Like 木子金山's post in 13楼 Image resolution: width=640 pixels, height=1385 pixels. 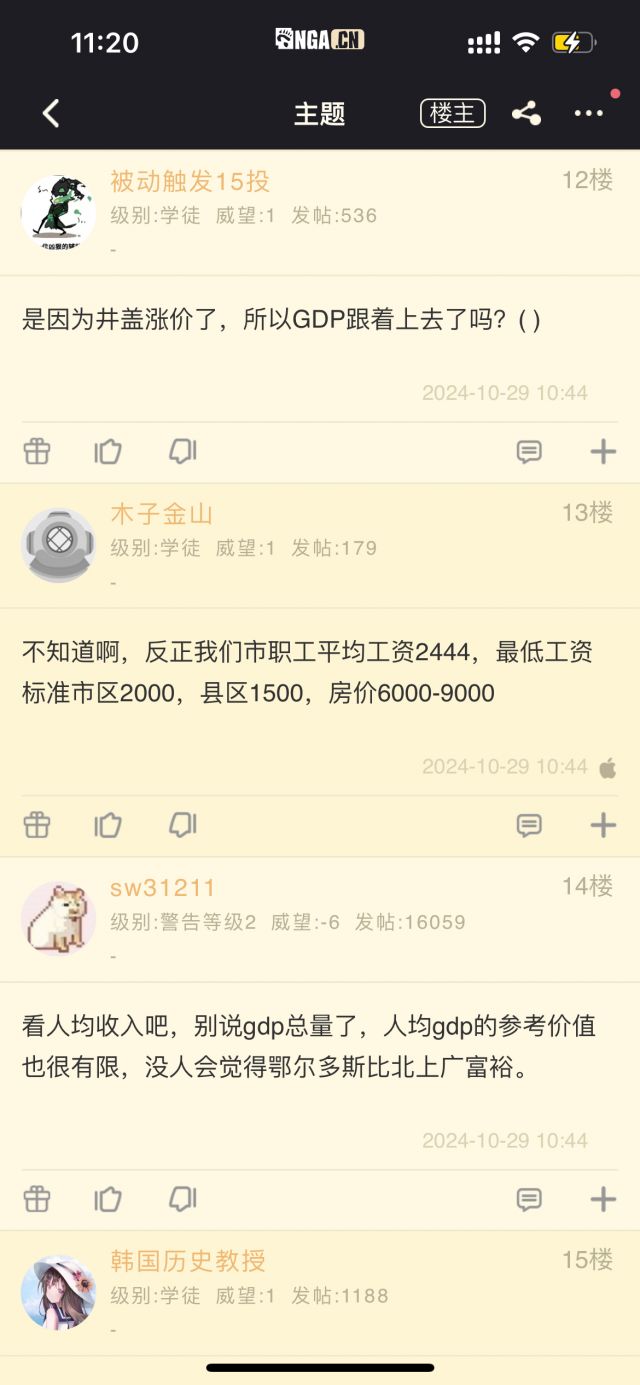pyautogui.click(x=108, y=825)
